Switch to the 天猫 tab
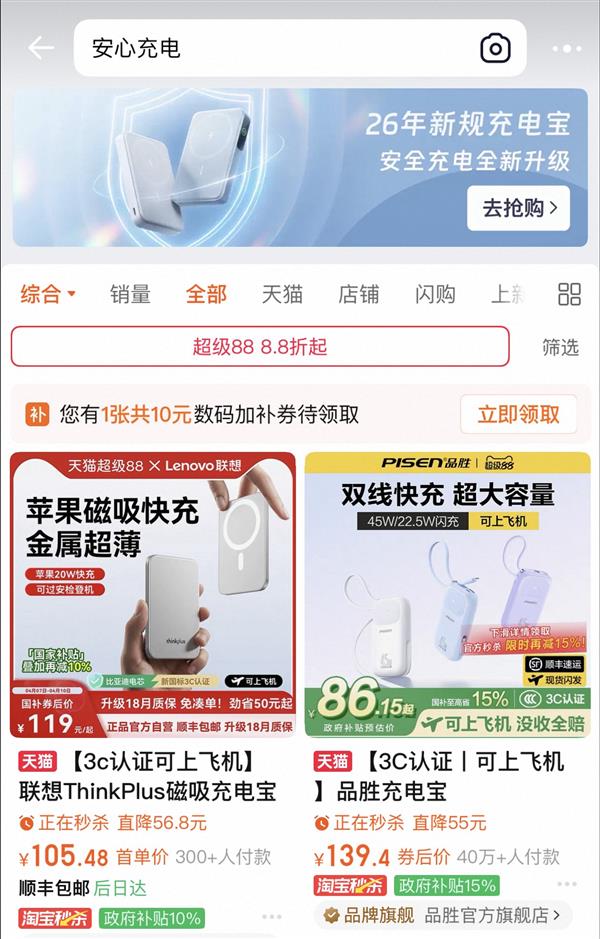This screenshot has height=939, width=600. pyautogui.click(x=282, y=294)
